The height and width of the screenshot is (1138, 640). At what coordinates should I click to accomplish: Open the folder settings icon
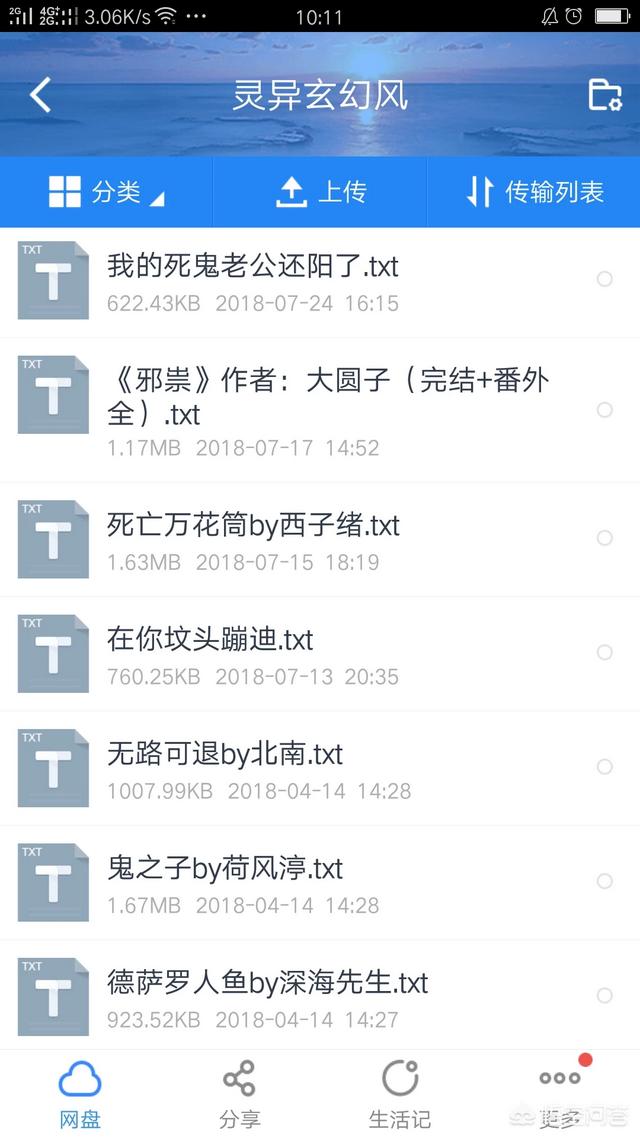click(604, 95)
